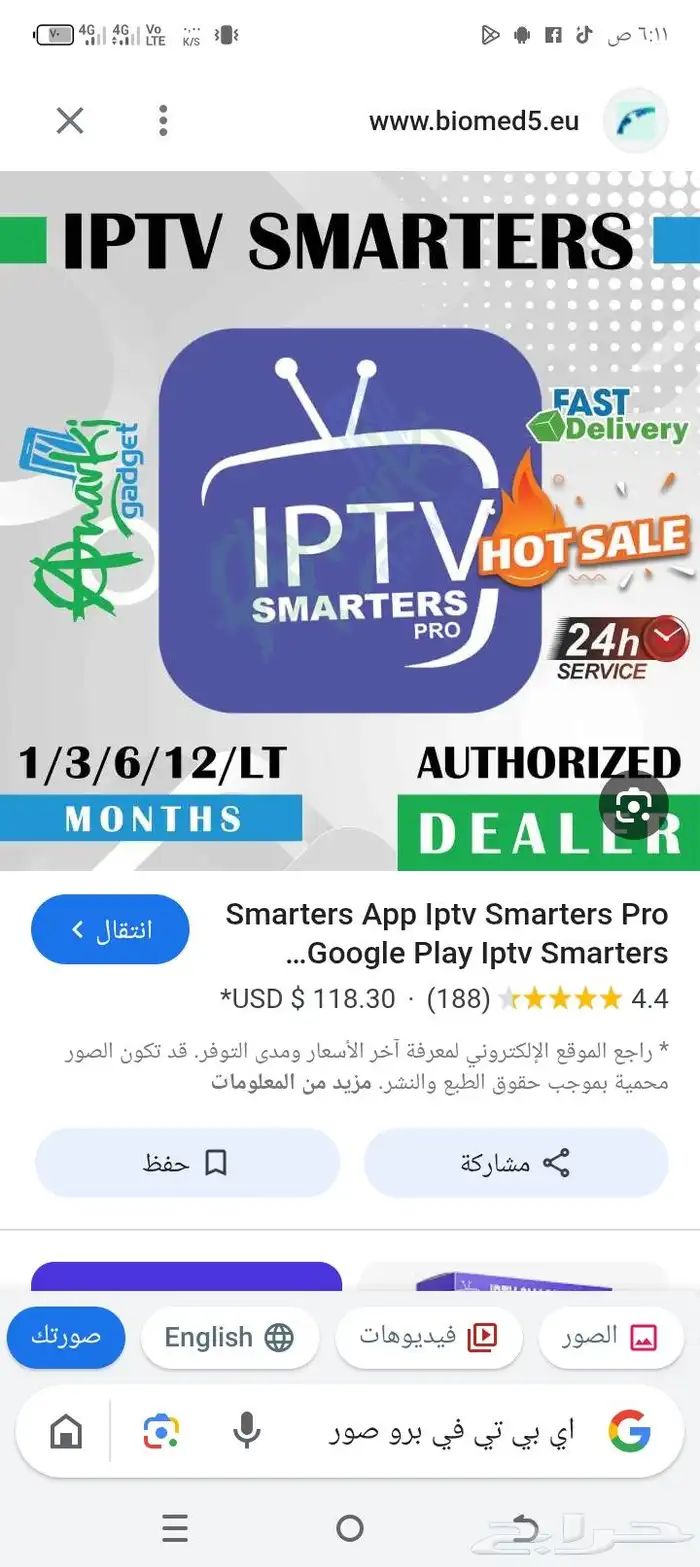The width and height of the screenshot is (700, 1567).
Task: Save the image with حفظ
Action: pyautogui.click(x=187, y=1163)
